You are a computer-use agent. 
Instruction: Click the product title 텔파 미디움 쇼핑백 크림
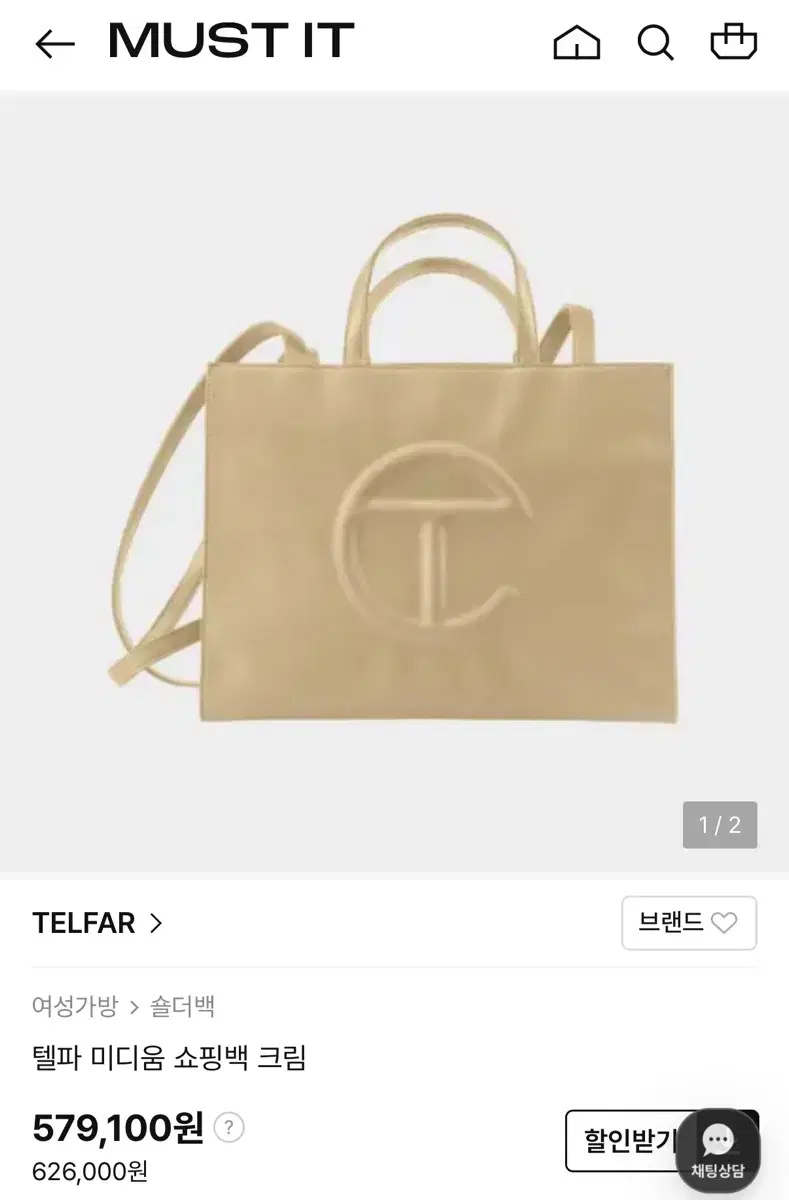[x=172, y=1056]
